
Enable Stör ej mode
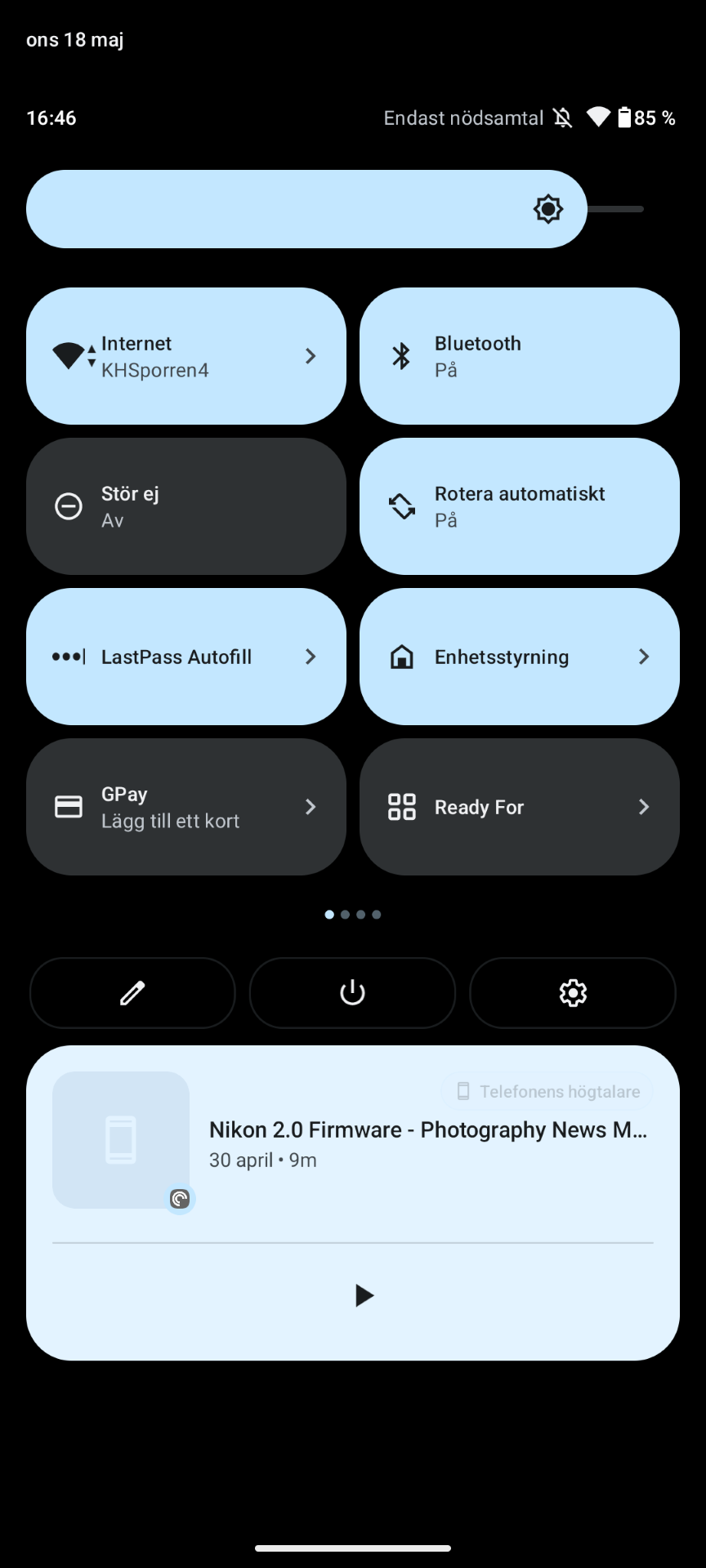tap(186, 506)
